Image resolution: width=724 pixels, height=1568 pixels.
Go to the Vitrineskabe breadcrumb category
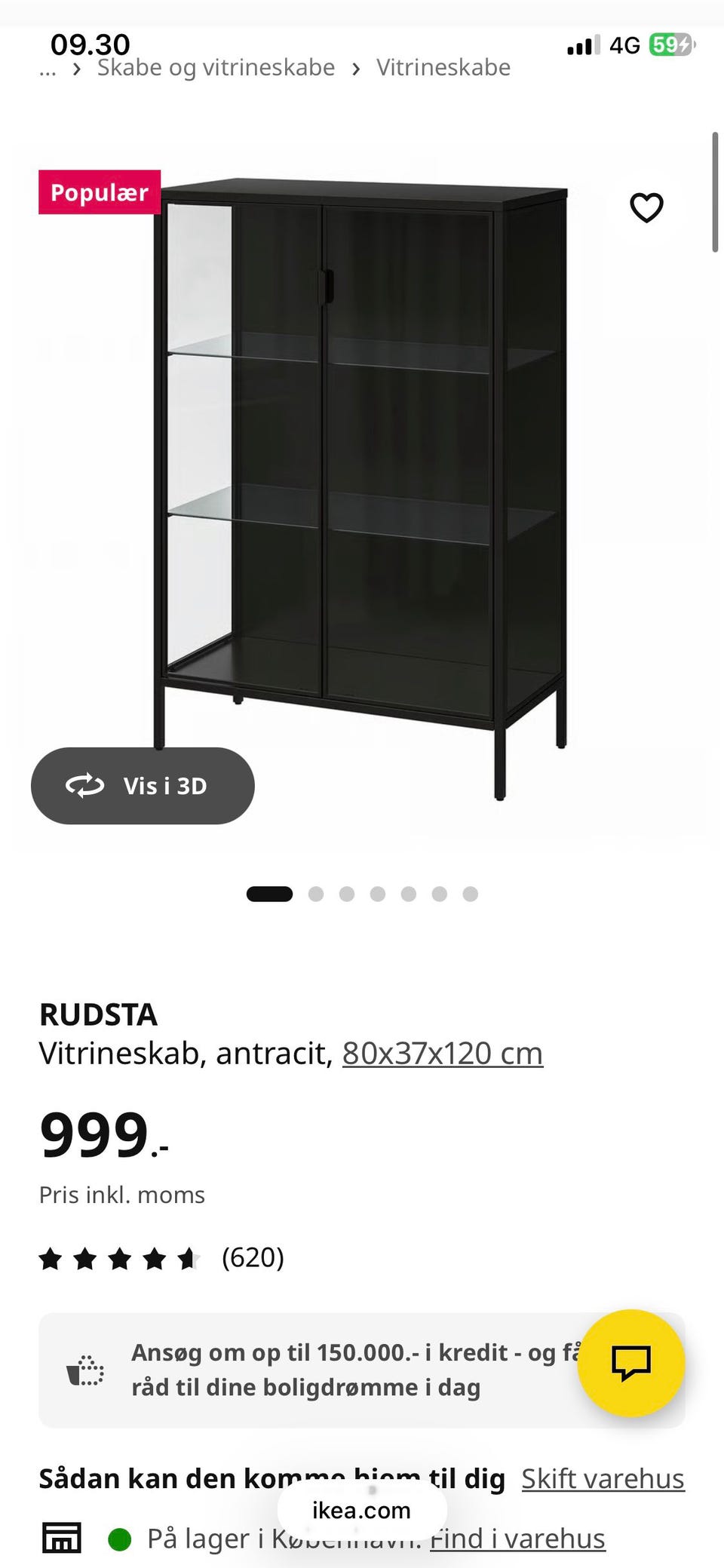tap(443, 68)
